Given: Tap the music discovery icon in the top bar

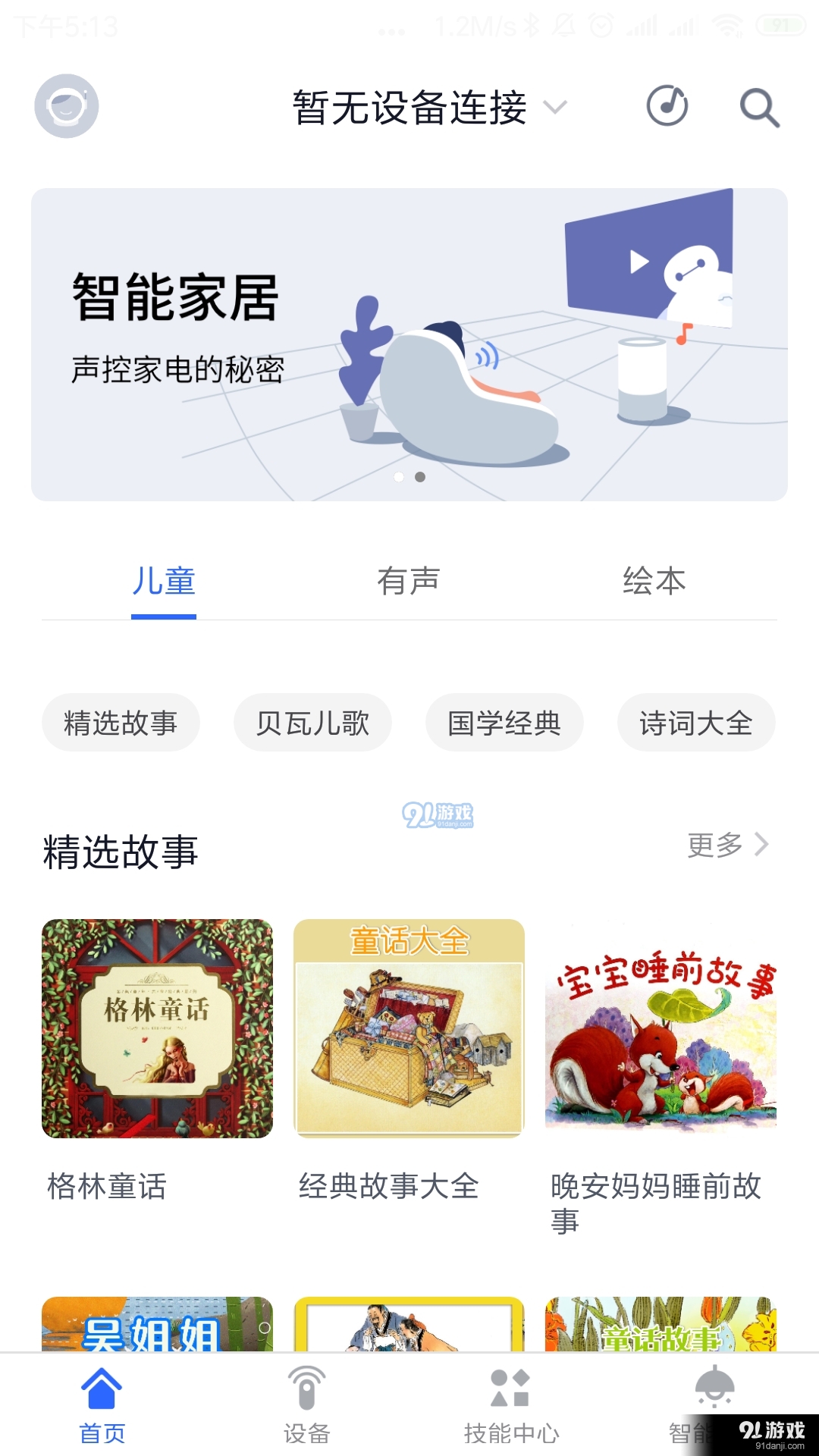Looking at the screenshot, I should (x=666, y=107).
